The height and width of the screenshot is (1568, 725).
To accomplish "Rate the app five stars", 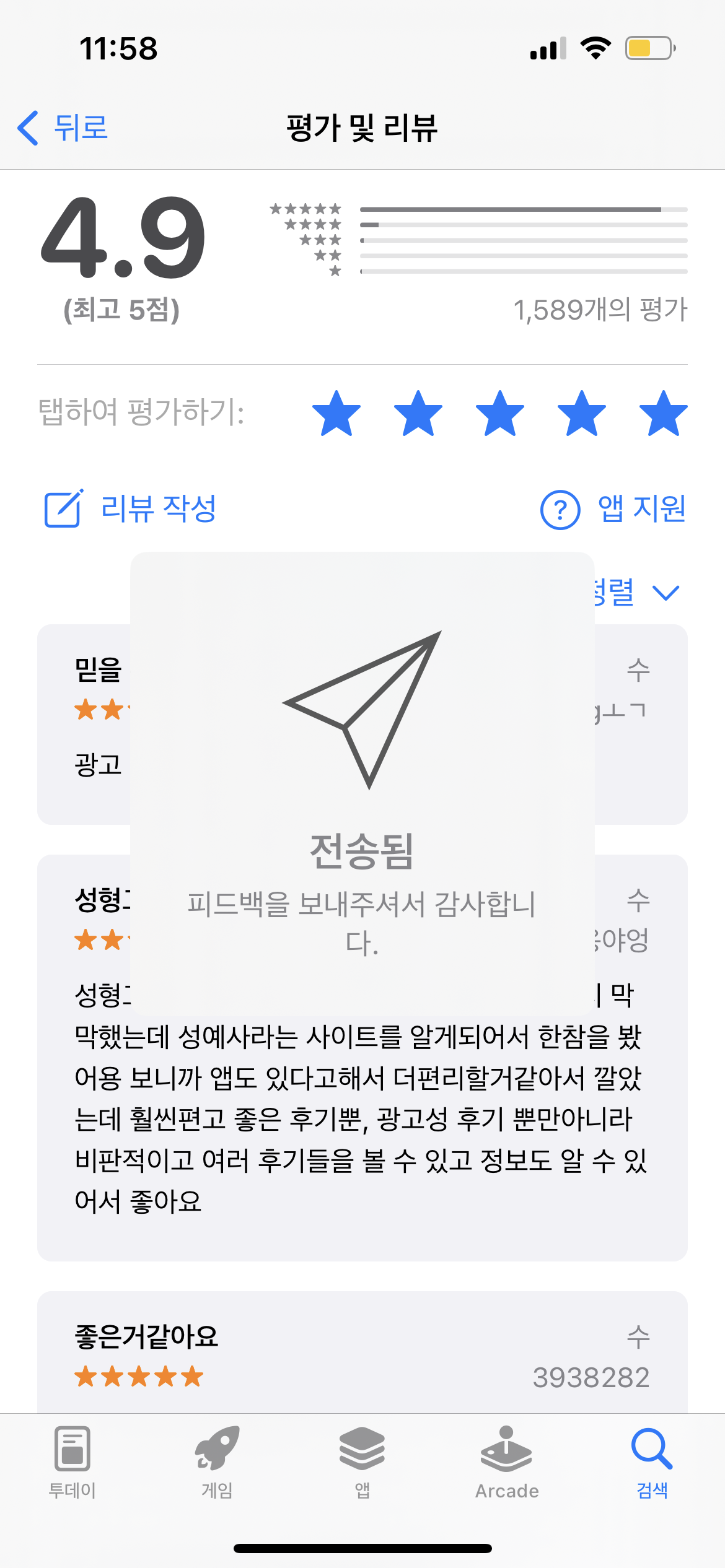I will pyautogui.click(x=663, y=414).
